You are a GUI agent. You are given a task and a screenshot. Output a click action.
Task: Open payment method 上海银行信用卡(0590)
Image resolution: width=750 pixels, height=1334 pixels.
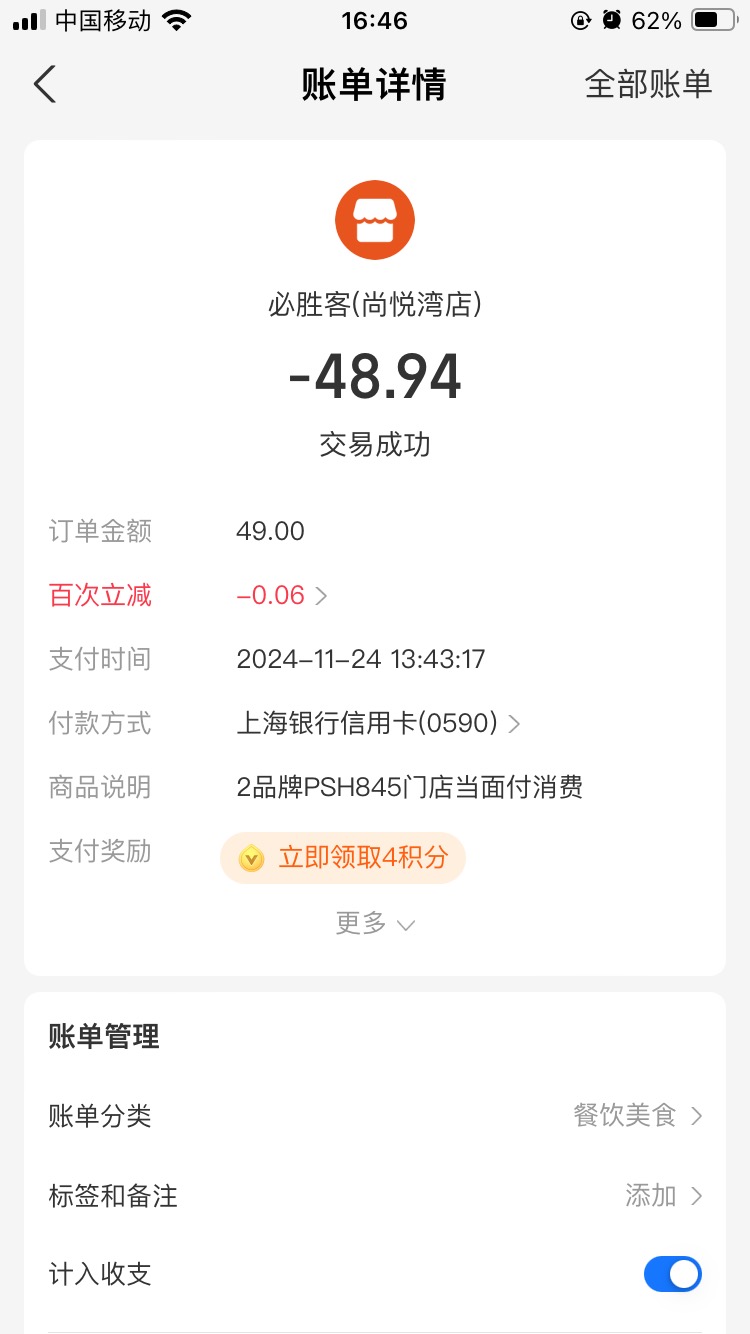pos(378,723)
